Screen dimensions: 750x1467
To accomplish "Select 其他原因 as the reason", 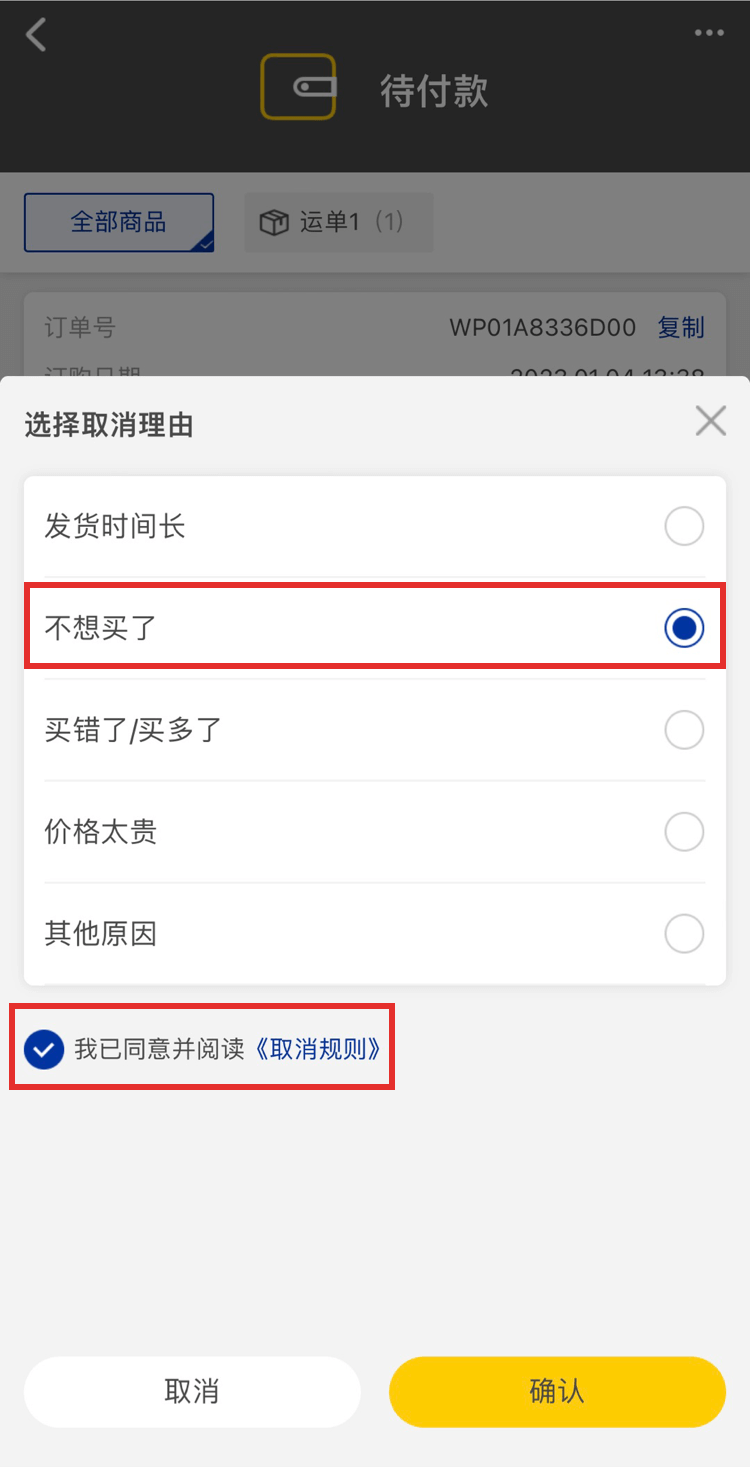I will pyautogui.click(x=684, y=934).
